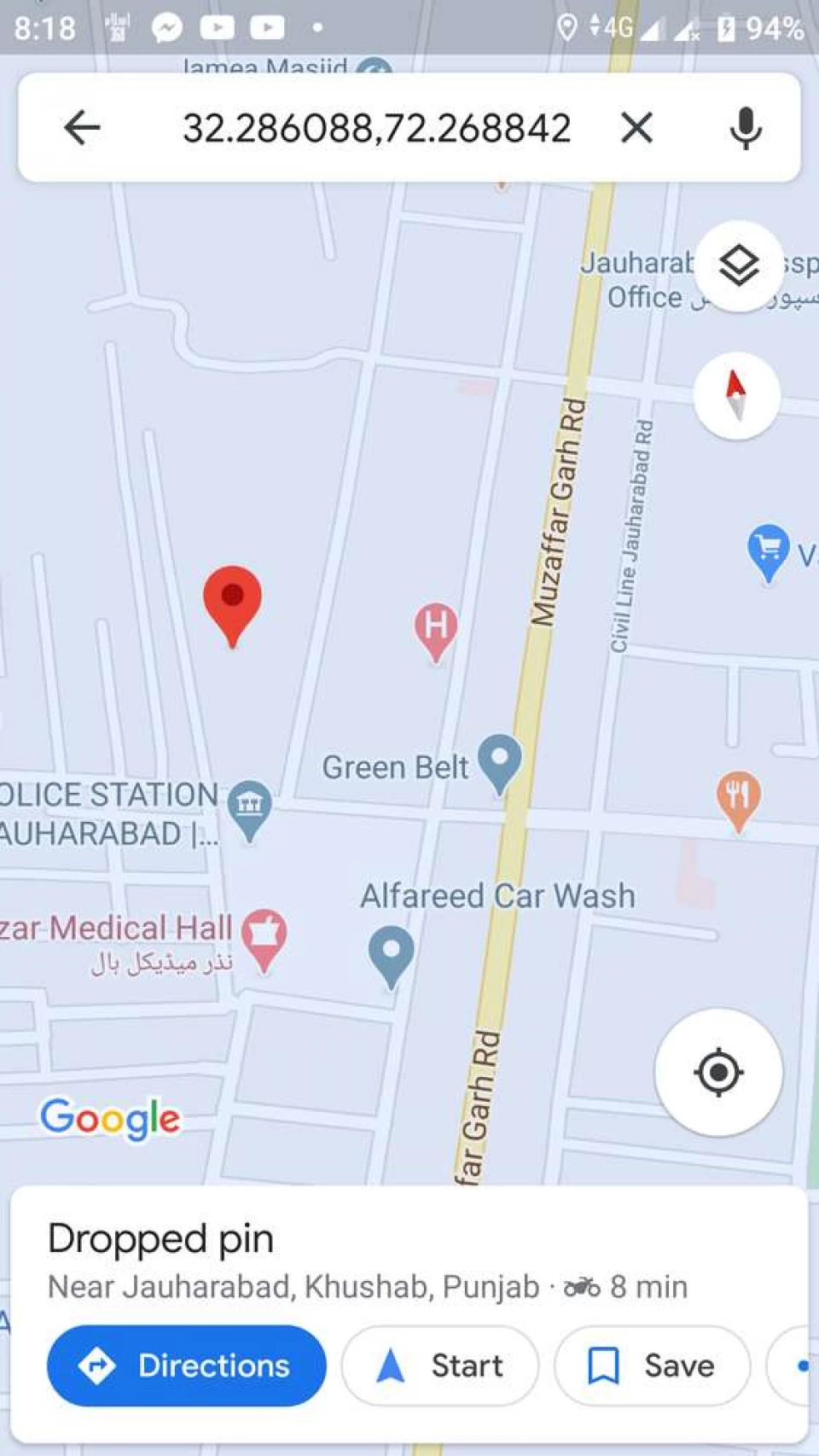The image size is (819, 1456).
Task: Select the red dropped pin marker
Action: click(232, 606)
